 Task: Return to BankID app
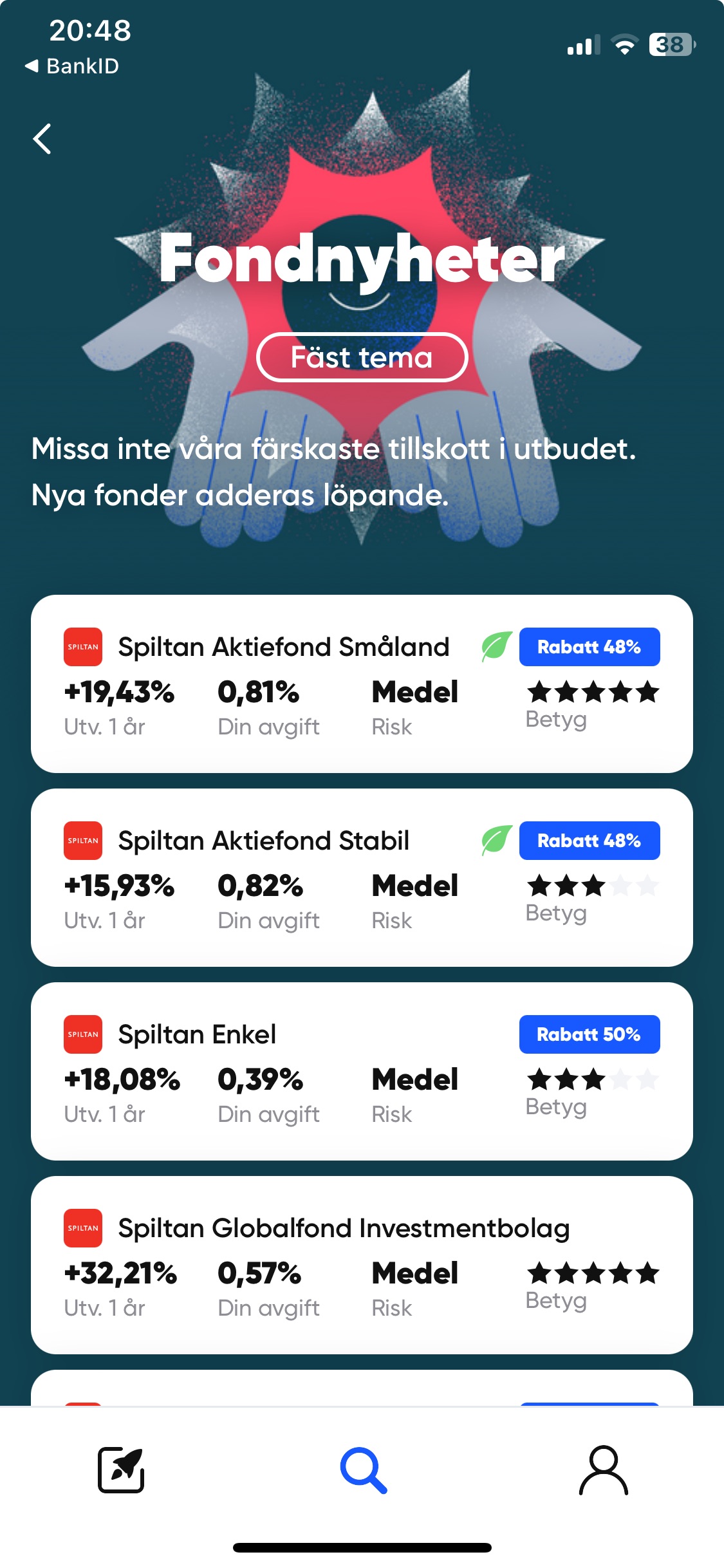72,66
